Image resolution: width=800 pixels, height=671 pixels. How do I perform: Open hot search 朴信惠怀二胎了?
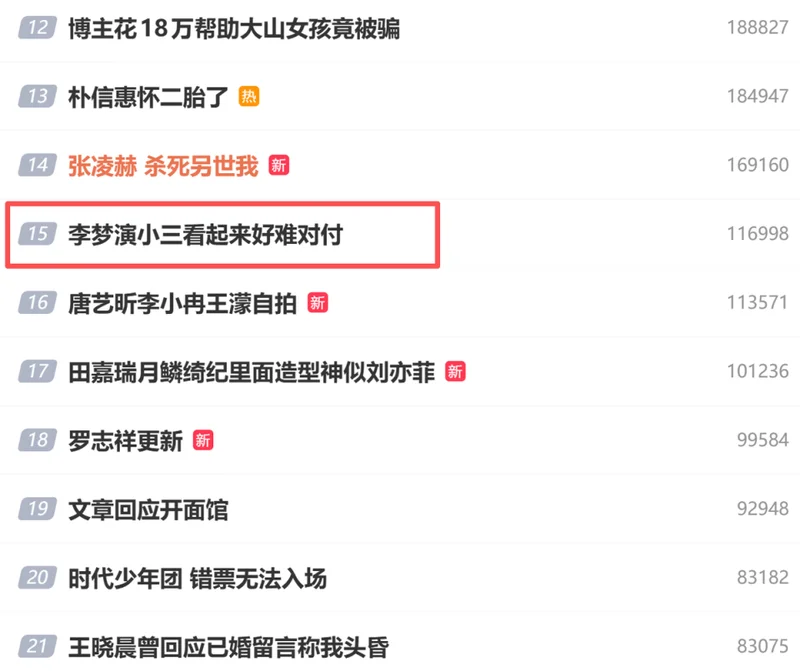150,97
